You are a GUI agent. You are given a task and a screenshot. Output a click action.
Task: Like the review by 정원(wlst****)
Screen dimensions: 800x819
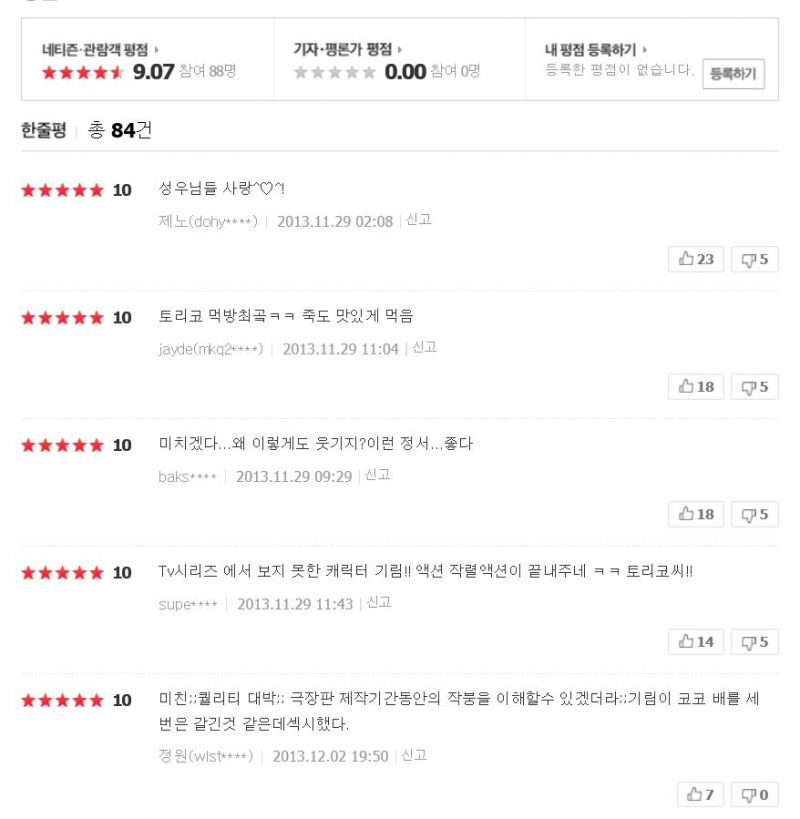[x=700, y=795]
